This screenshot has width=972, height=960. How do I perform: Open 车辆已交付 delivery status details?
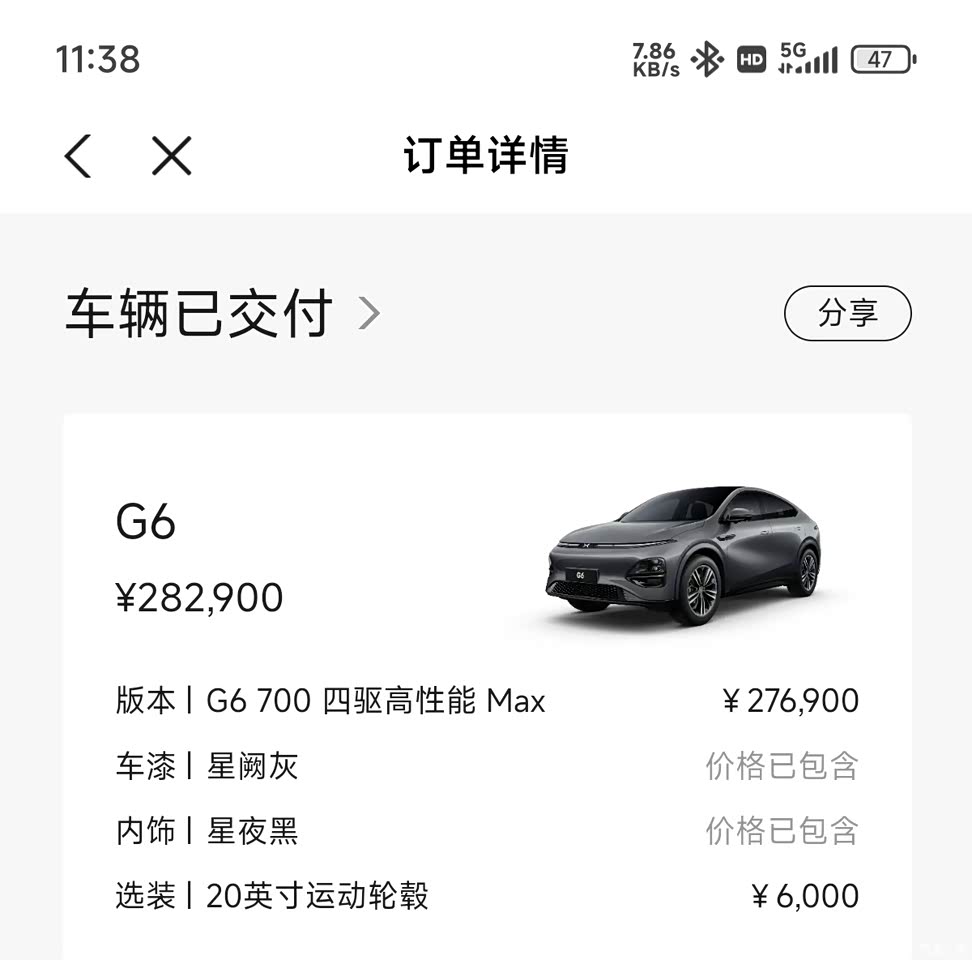222,314
